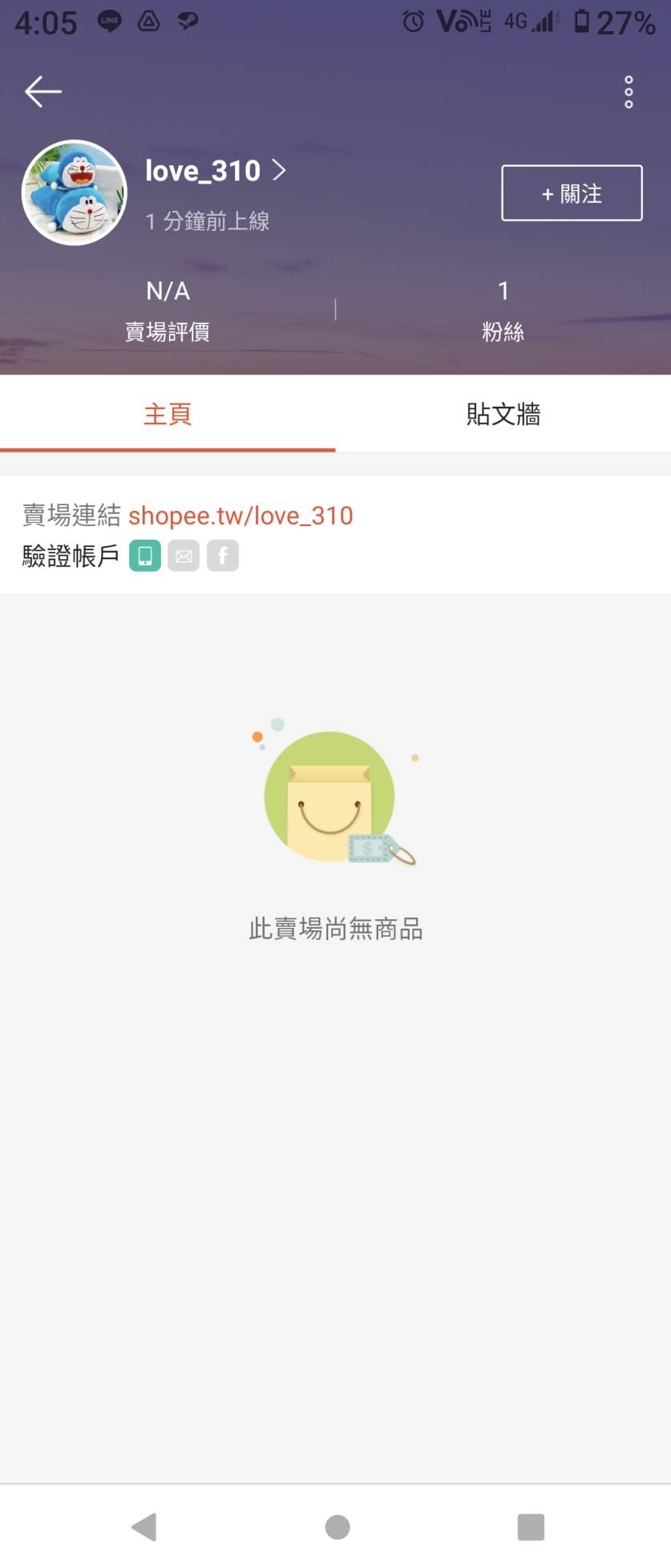The width and height of the screenshot is (671, 1568).
Task: Go back using the top arrow
Action: pos(43,92)
